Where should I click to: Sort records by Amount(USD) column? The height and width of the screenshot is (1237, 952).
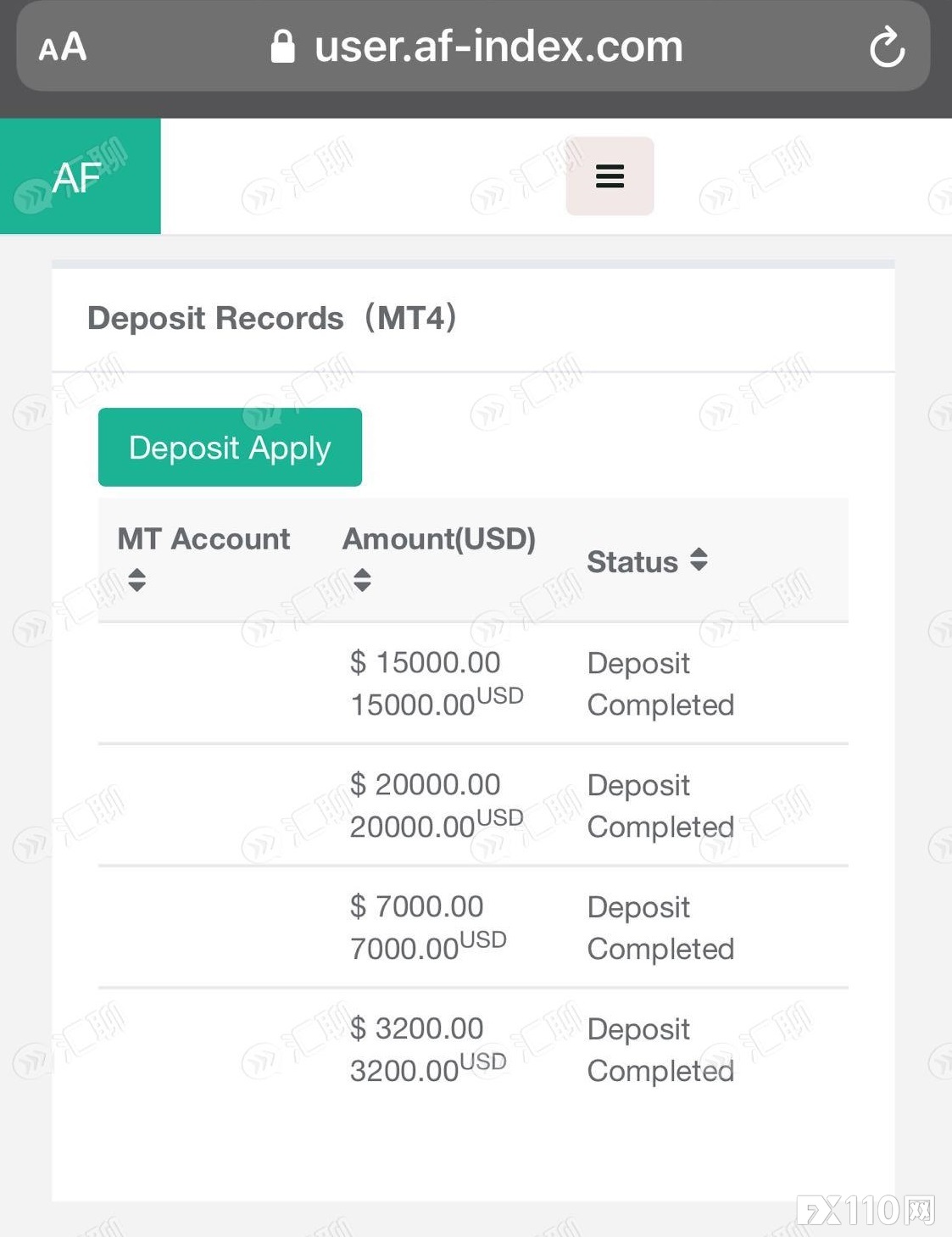tap(362, 580)
